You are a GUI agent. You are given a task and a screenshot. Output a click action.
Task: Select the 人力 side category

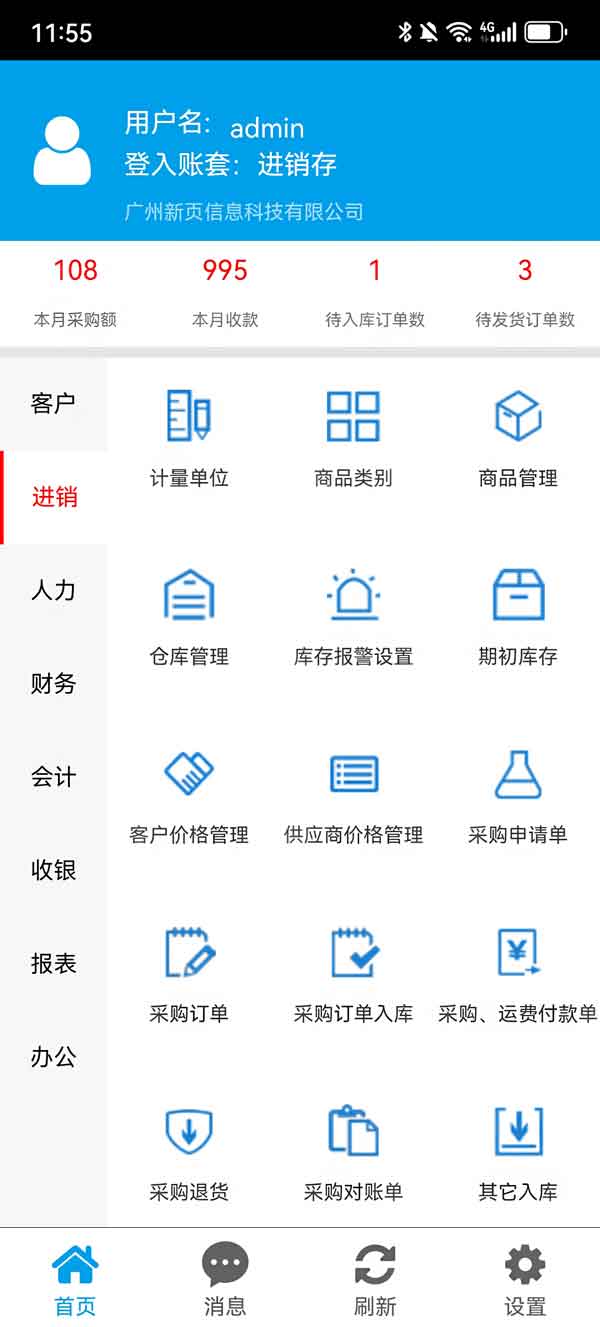pos(53,590)
